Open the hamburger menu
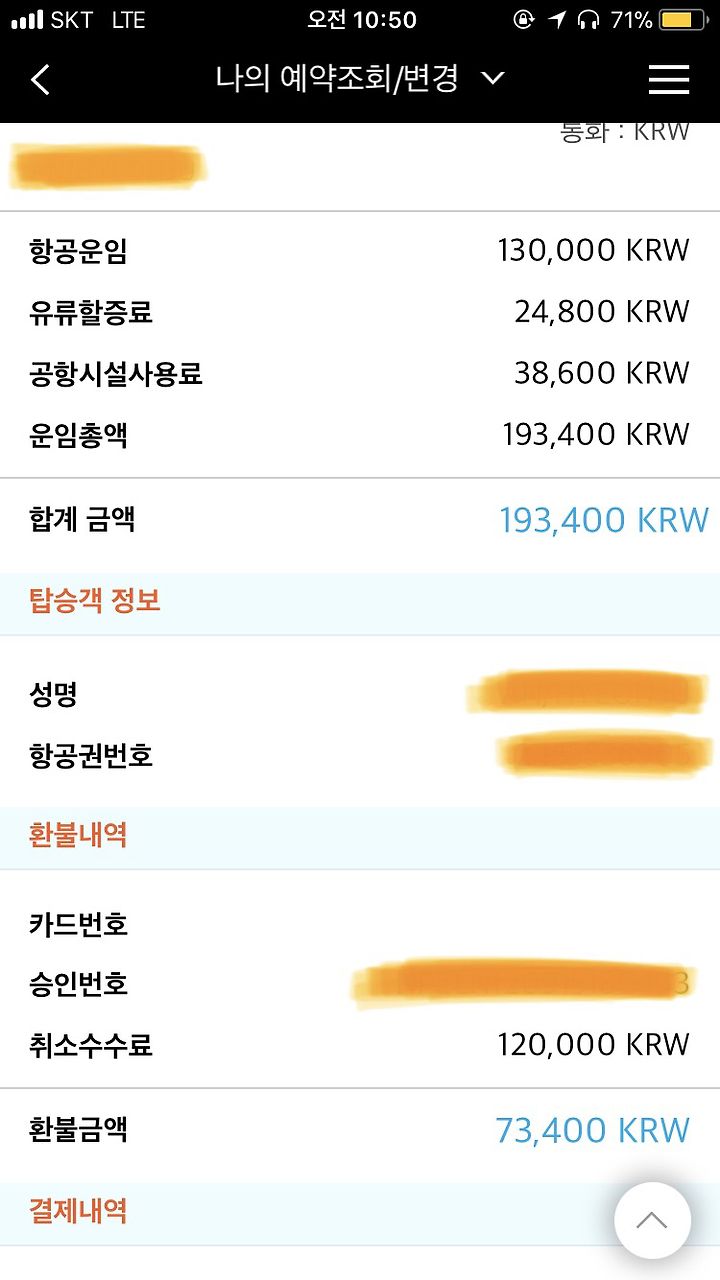720x1280 pixels. (669, 80)
